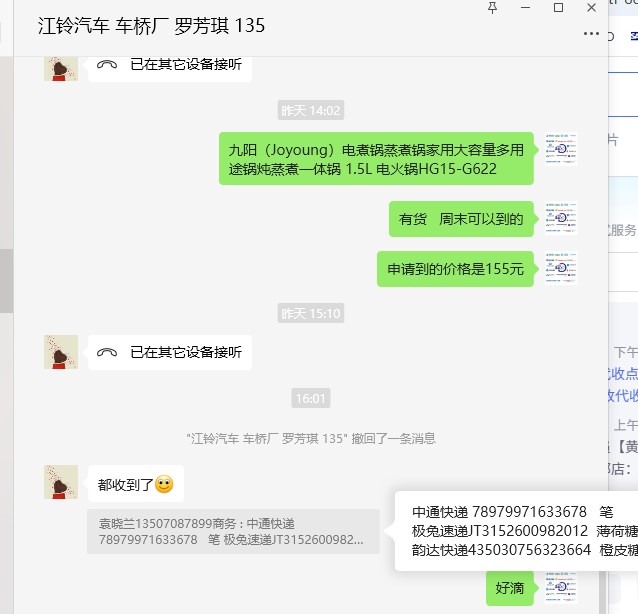Screen dimensions: 638x614
Task: Open the contact's avatar beside 都收到了
Action: pyautogui.click(x=61, y=482)
